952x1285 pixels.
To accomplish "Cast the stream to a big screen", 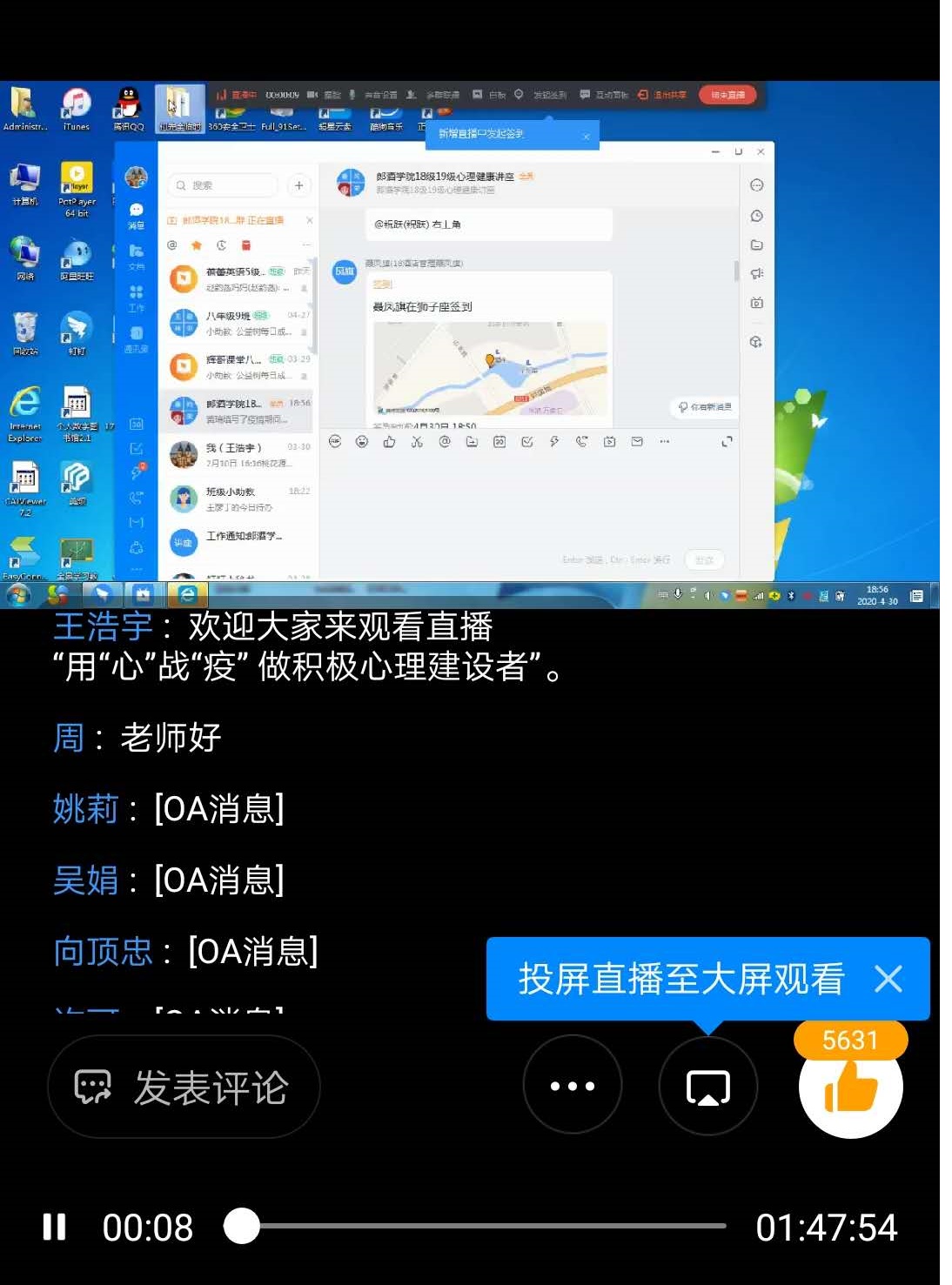I will coord(707,1087).
